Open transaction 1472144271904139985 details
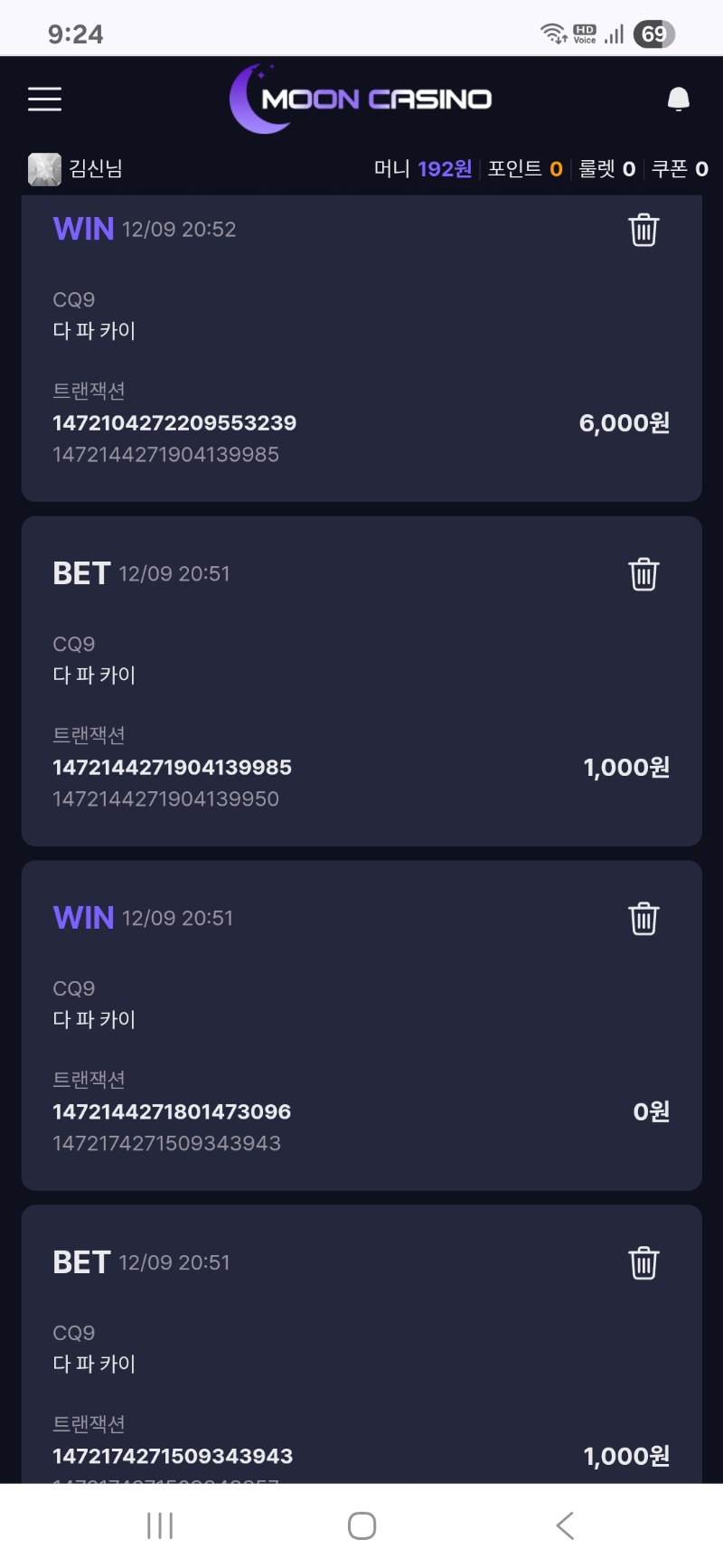This screenshot has height=1568, width=723. [173, 768]
